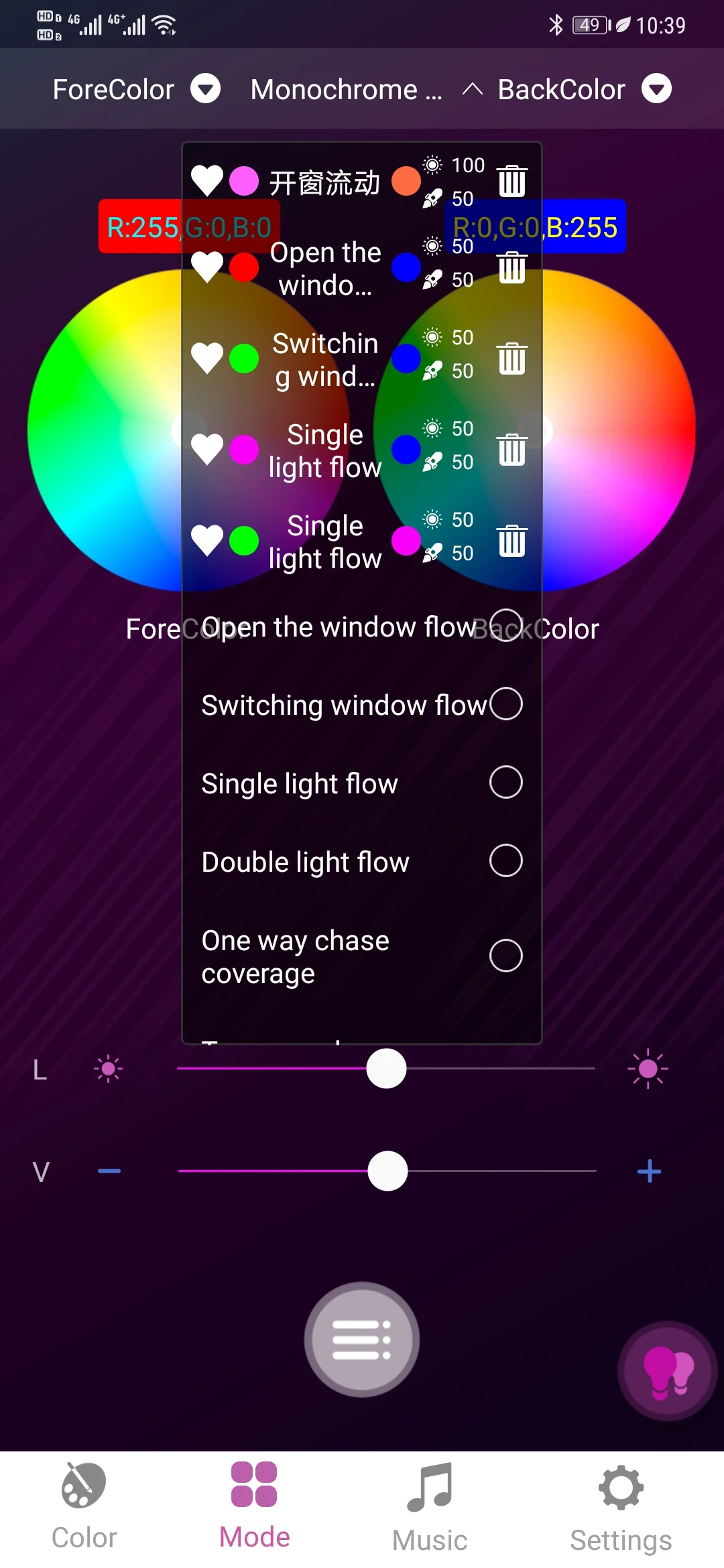The image size is (724, 1568).
Task: Delete the 开窗流动 favorite preset
Action: pyautogui.click(x=512, y=181)
